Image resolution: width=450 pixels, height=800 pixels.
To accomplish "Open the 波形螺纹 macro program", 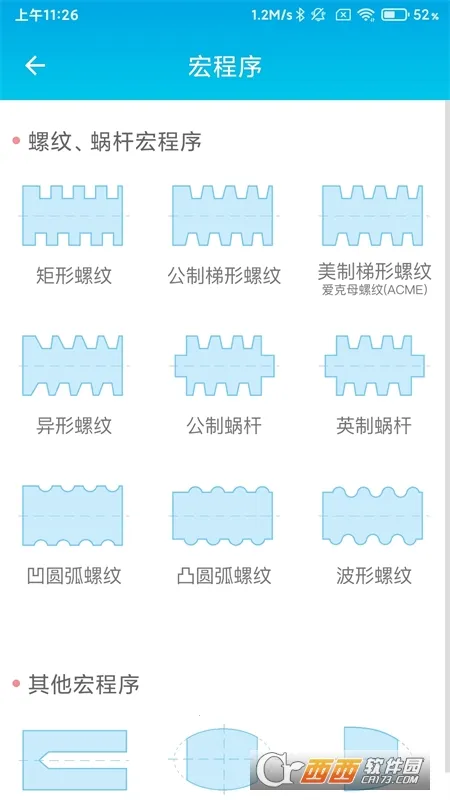I will tap(374, 535).
